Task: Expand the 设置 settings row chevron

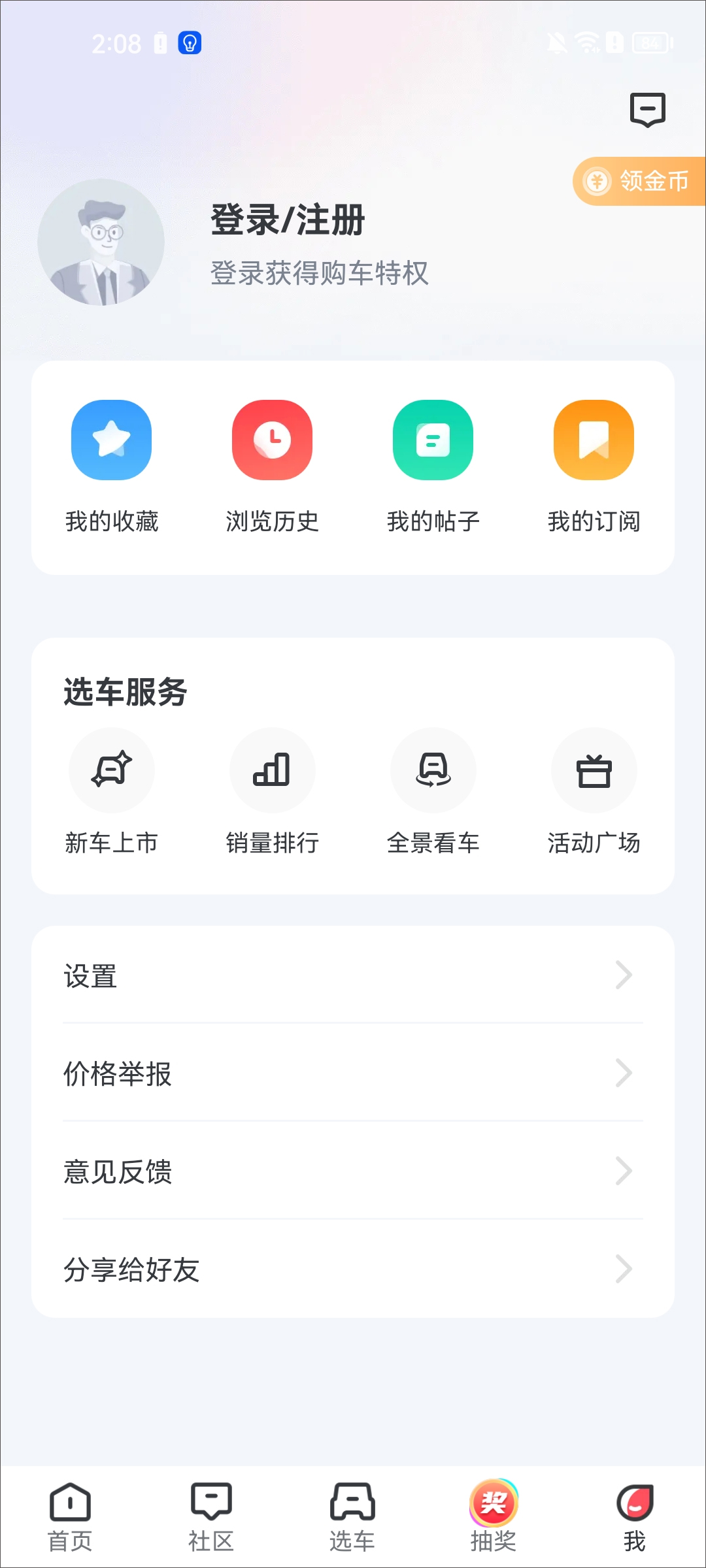Action: click(x=624, y=976)
